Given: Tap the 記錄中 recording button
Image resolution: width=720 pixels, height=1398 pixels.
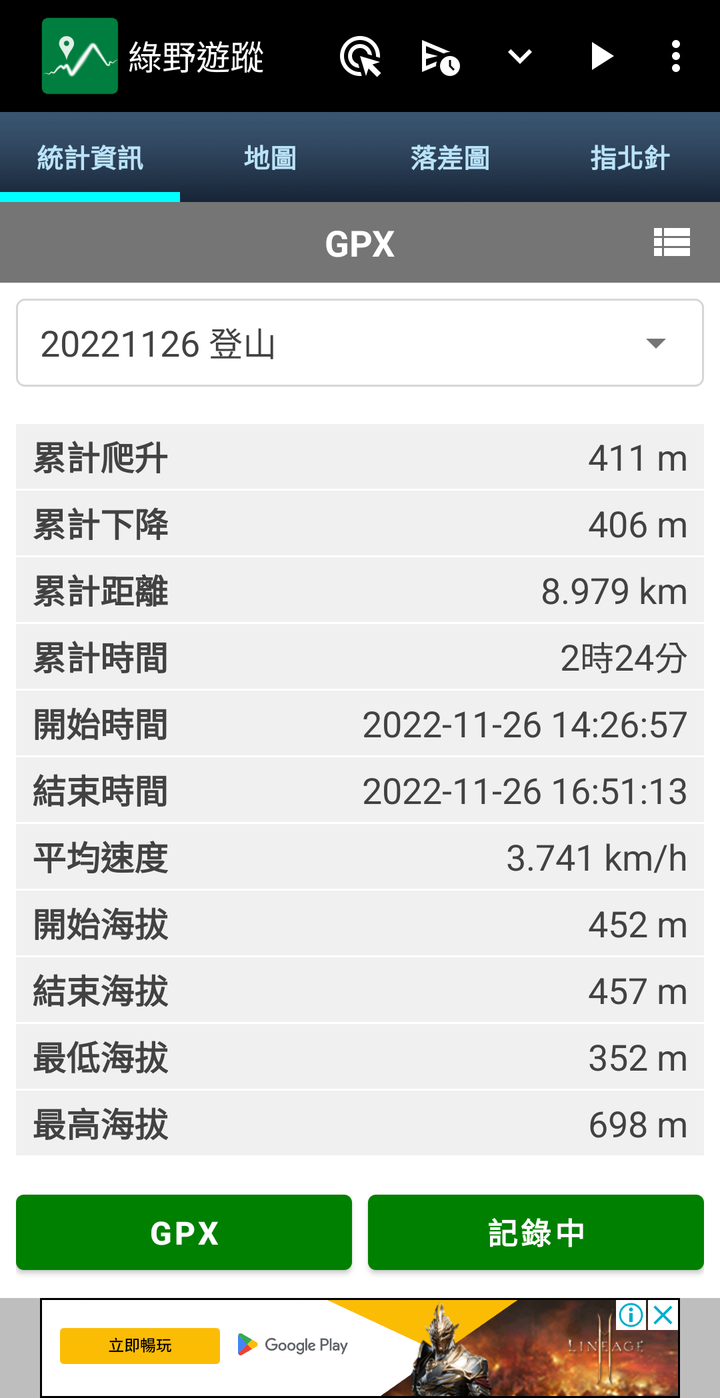Looking at the screenshot, I should (536, 1233).
